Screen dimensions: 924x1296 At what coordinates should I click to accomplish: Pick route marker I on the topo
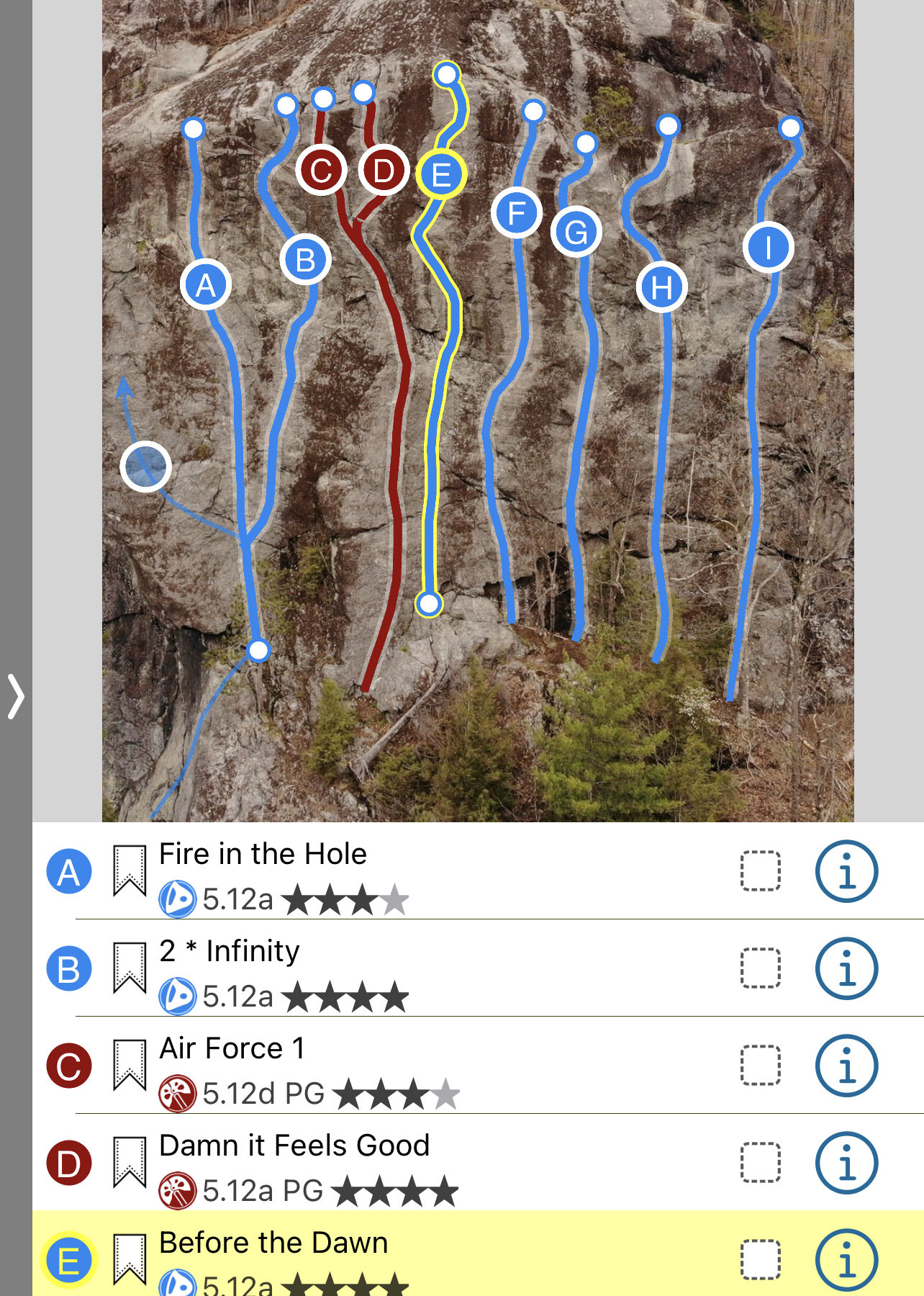(769, 247)
